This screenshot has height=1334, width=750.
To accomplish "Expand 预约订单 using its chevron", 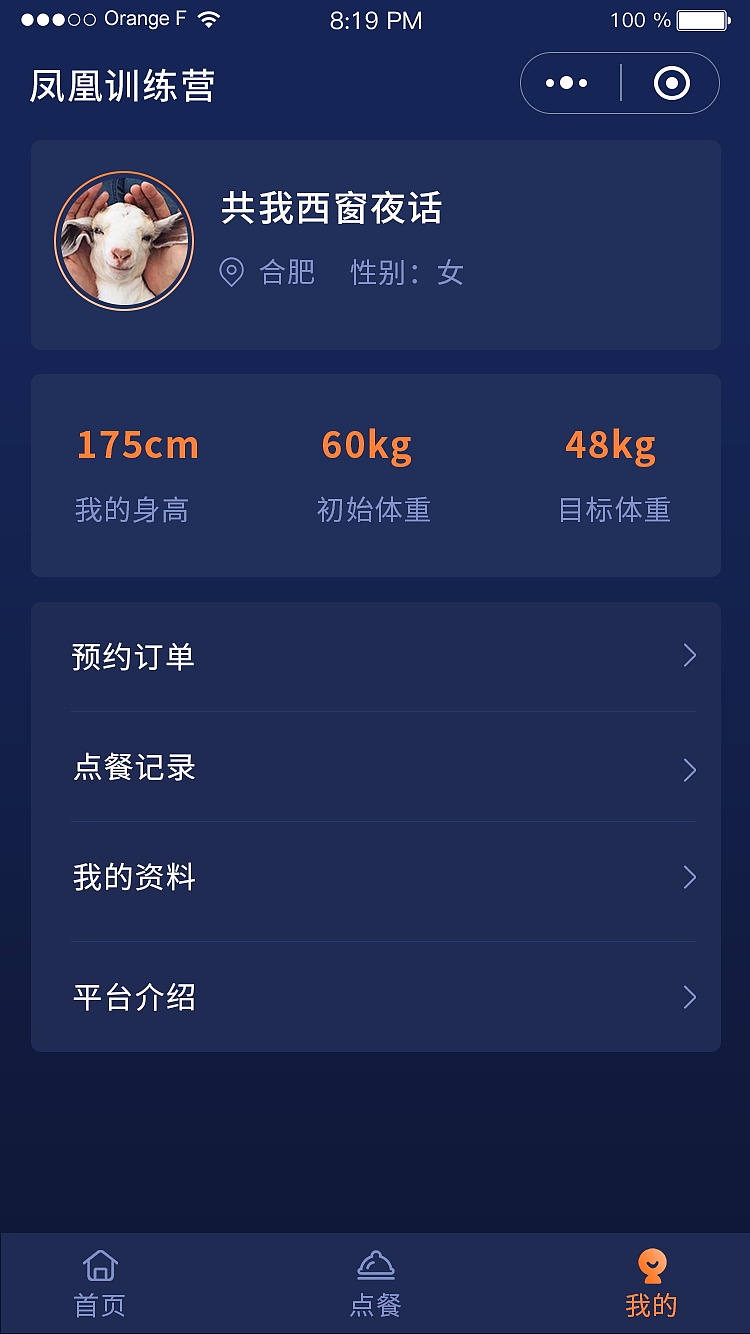I will click(x=689, y=655).
